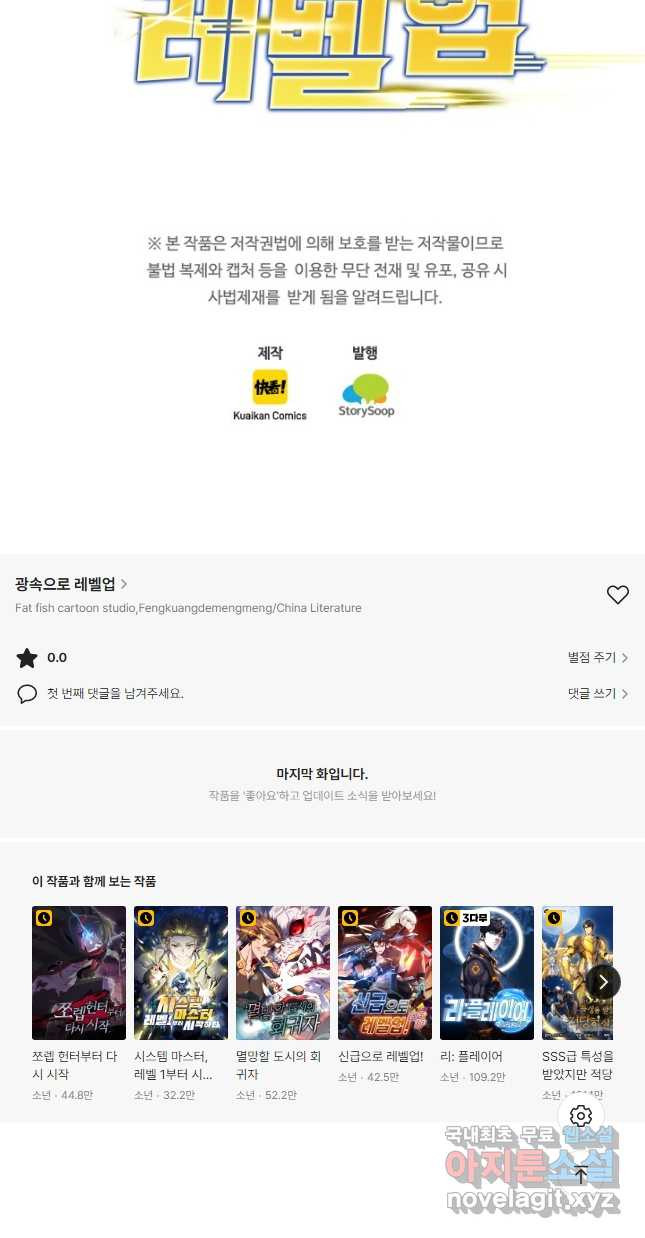This screenshot has width=645, height=1238.
Task: Open viewer settings gear icon
Action: 581,1116
